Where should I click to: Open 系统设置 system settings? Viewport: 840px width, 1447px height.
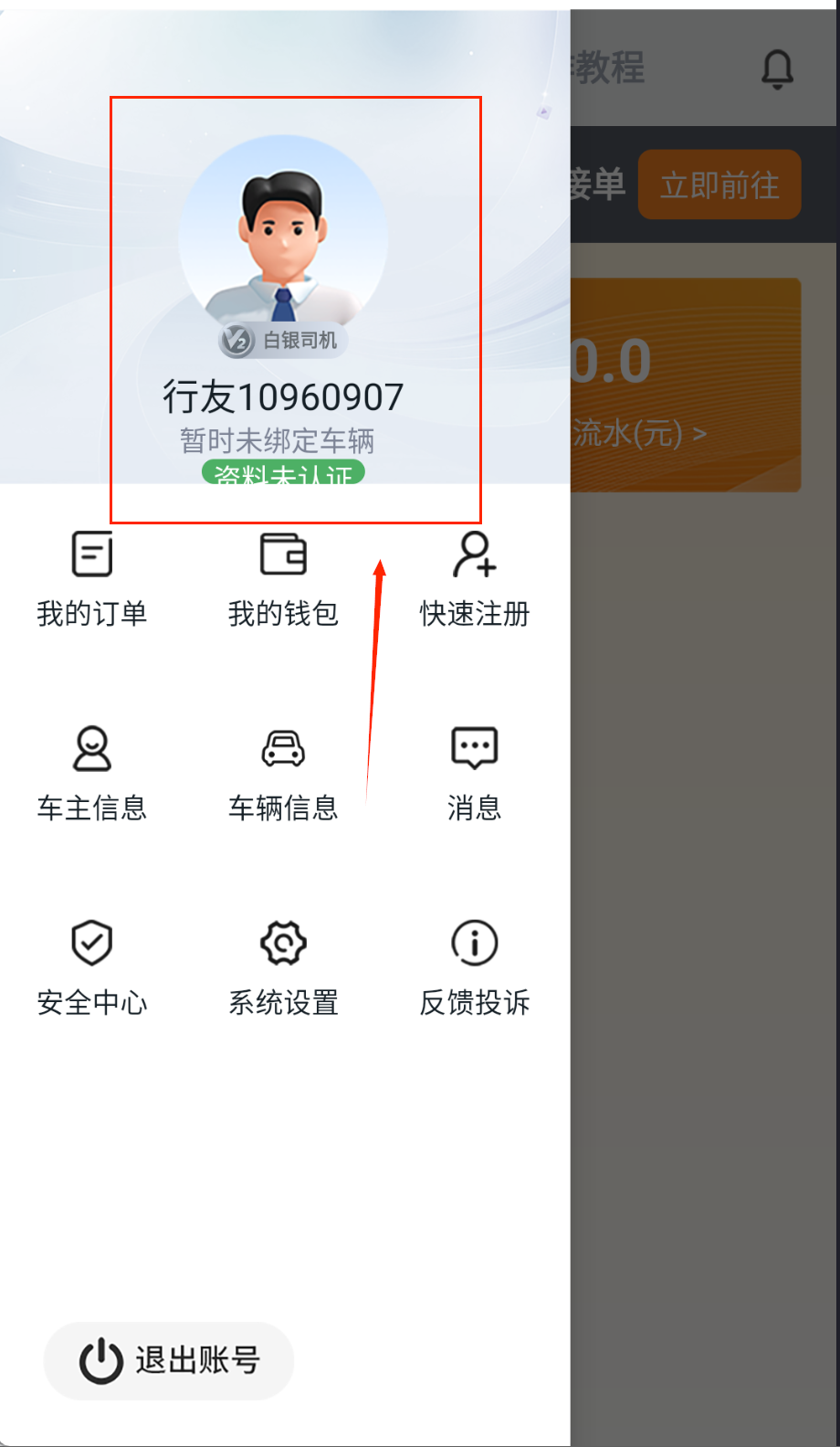283,967
